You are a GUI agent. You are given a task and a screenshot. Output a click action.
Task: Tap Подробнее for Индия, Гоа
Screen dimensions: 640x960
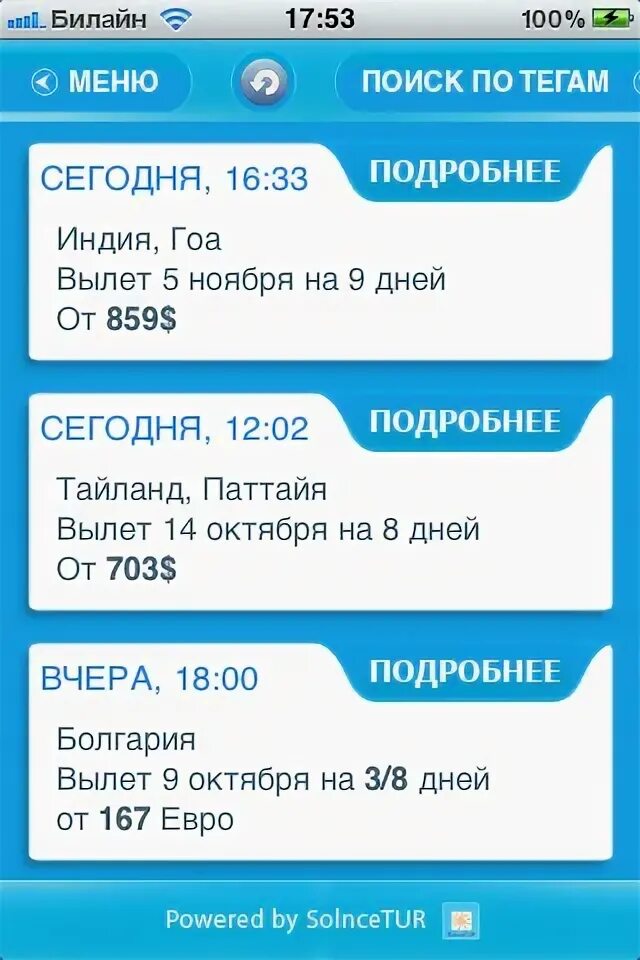pyautogui.click(x=465, y=172)
